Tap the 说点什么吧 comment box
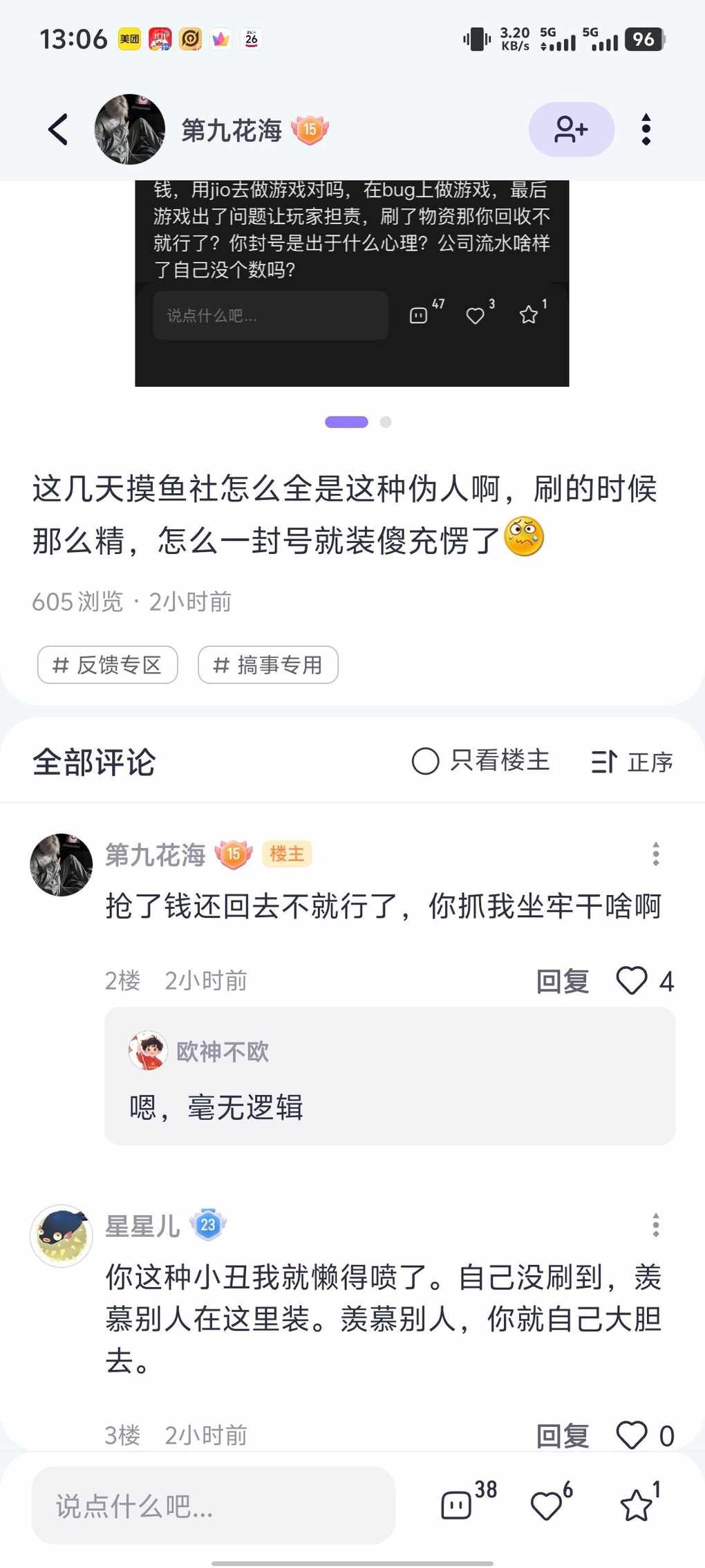 pos(213,1505)
